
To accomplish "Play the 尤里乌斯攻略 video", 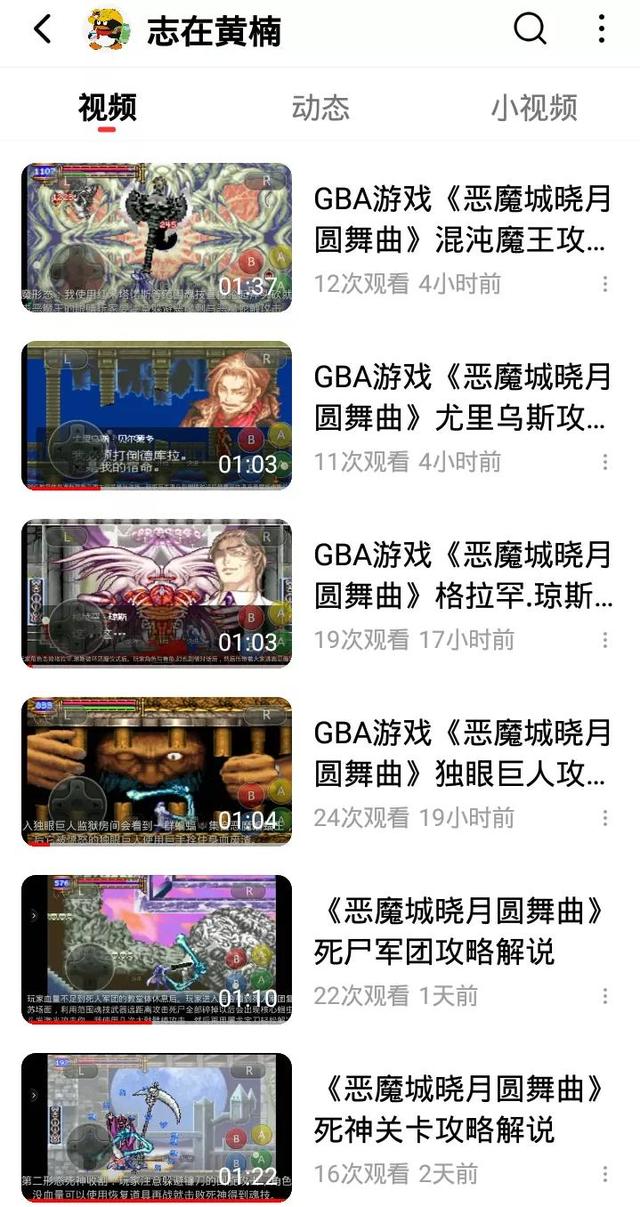I will pos(157,416).
